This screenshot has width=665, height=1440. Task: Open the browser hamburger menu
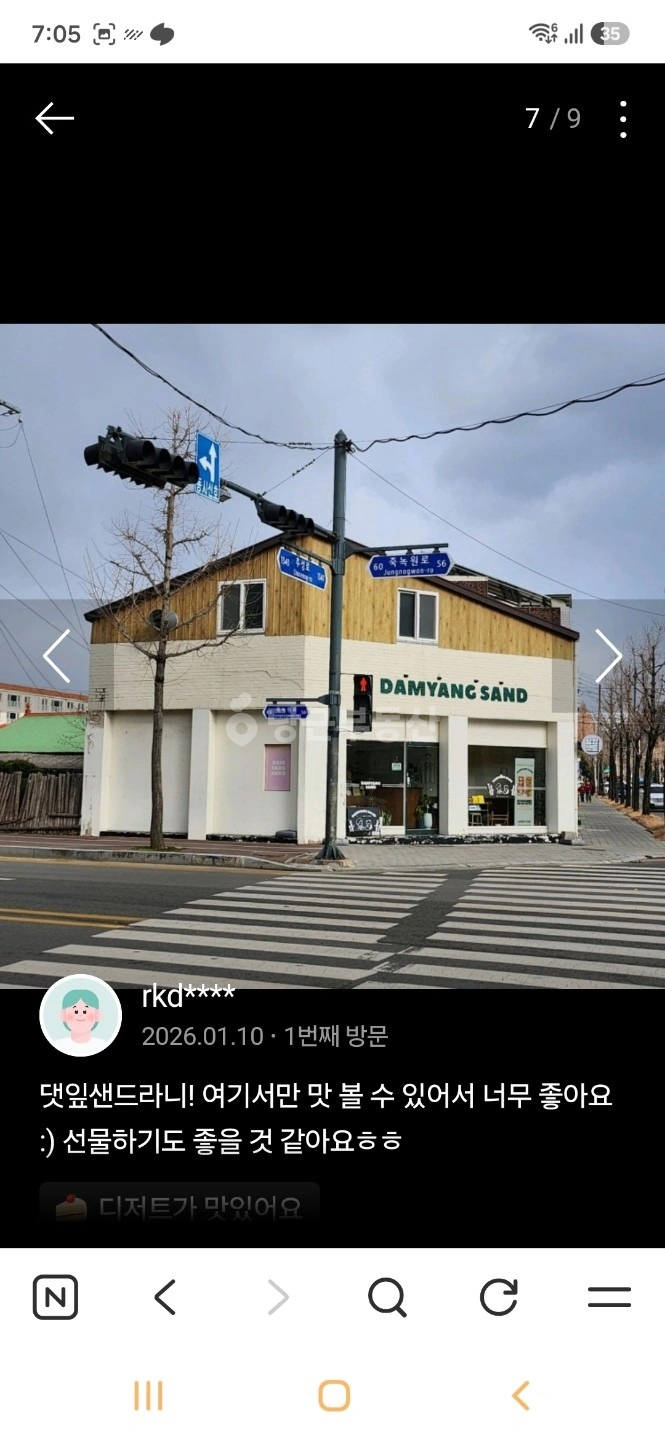pyautogui.click(x=609, y=1298)
